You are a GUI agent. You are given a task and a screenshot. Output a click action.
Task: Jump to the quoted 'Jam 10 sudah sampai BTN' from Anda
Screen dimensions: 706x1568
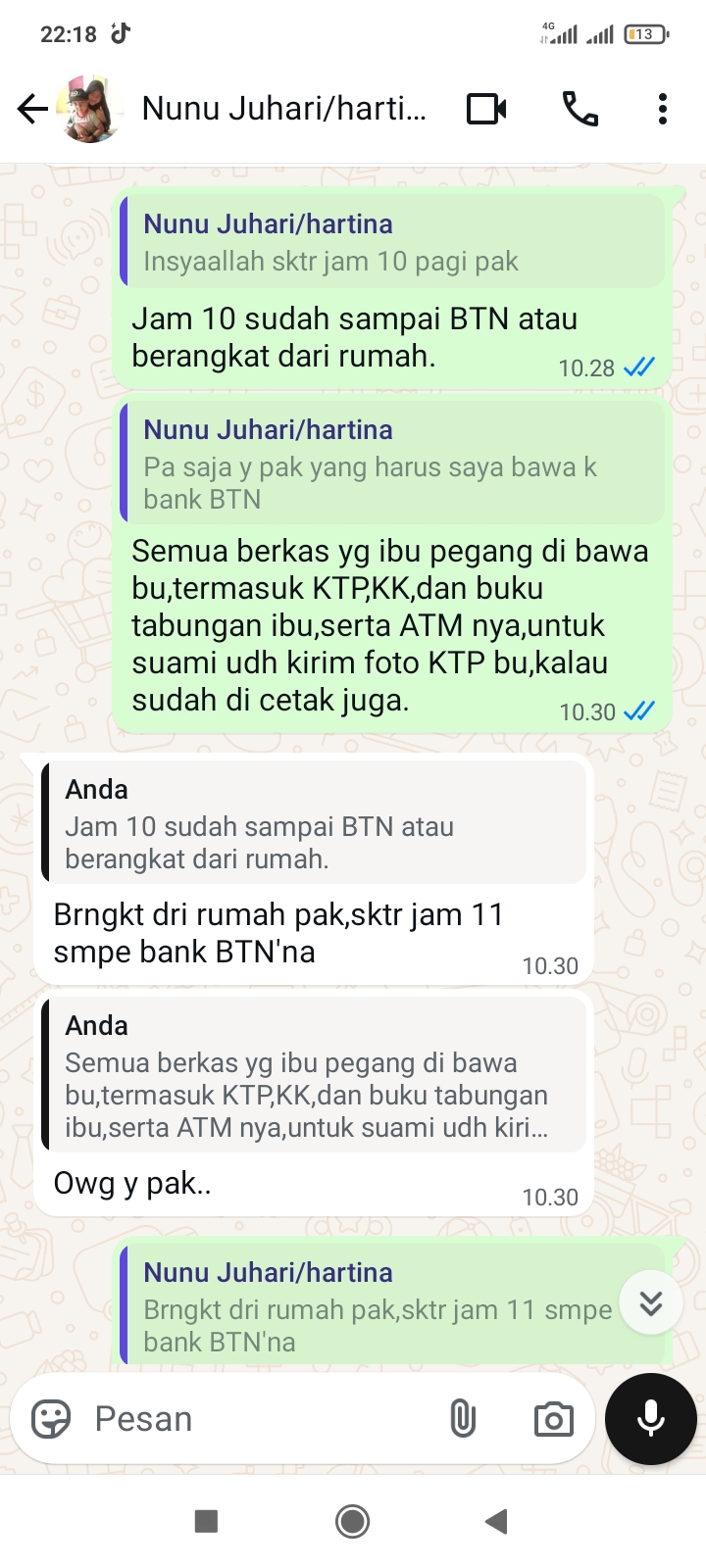pos(314,825)
